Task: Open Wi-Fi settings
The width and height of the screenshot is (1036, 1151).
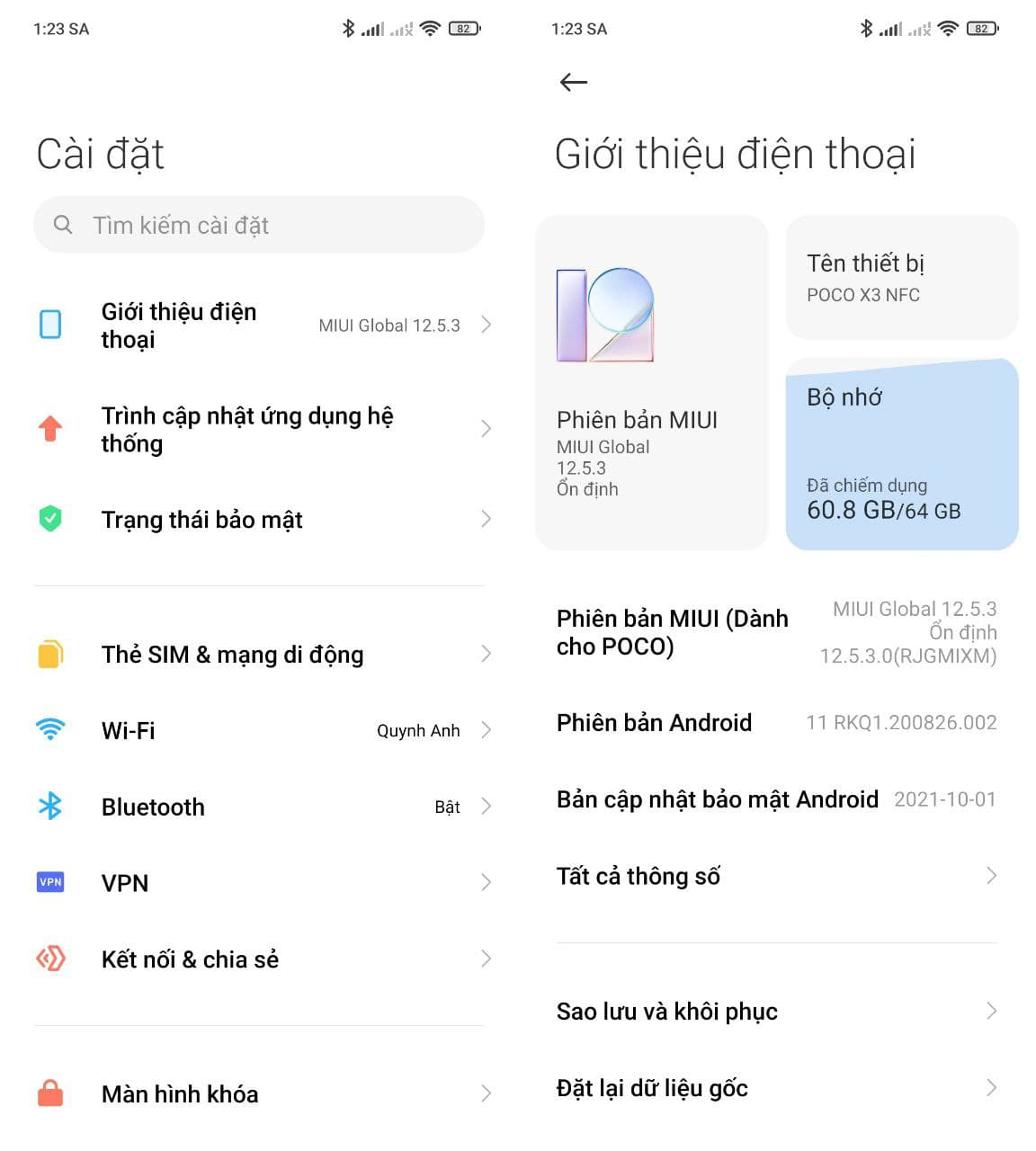Action: (259, 730)
